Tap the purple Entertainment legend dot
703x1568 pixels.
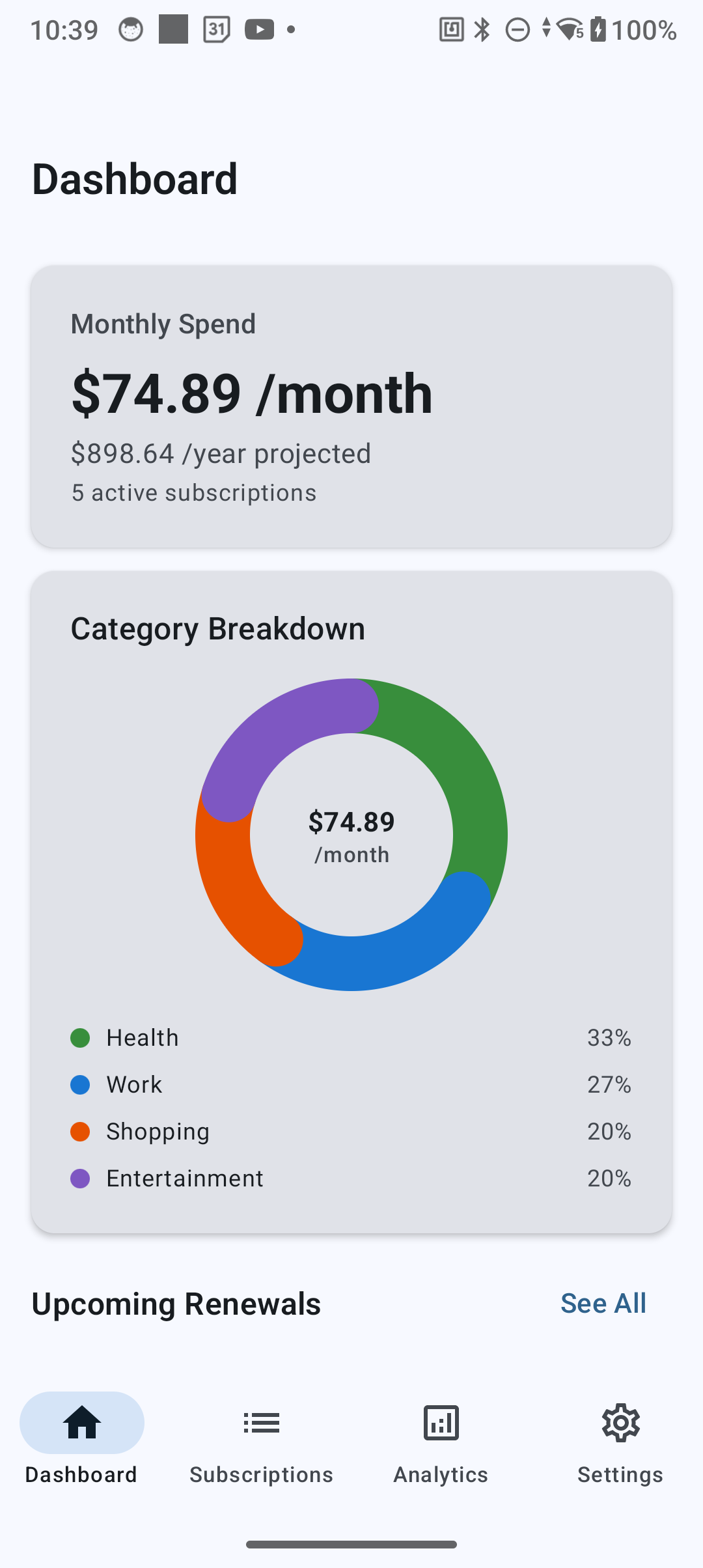(80, 1178)
